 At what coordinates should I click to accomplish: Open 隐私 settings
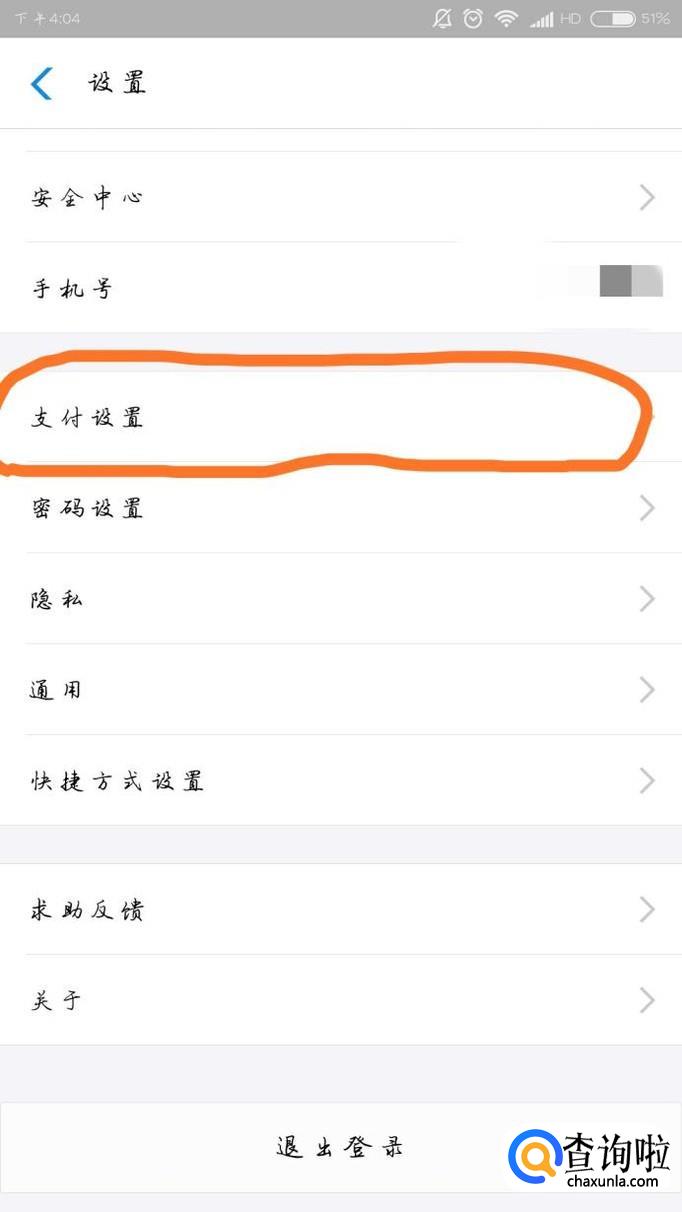pyautogui.click(x=340, y=599)
